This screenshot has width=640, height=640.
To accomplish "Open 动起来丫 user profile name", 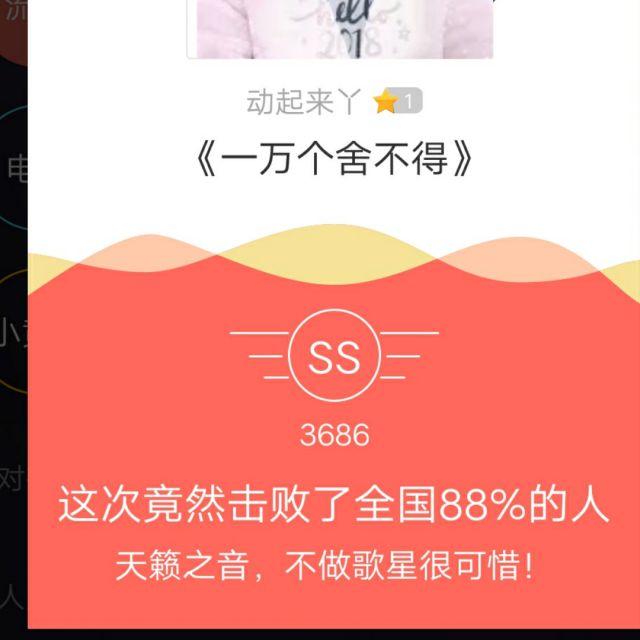I will click(x=304, y=102).
